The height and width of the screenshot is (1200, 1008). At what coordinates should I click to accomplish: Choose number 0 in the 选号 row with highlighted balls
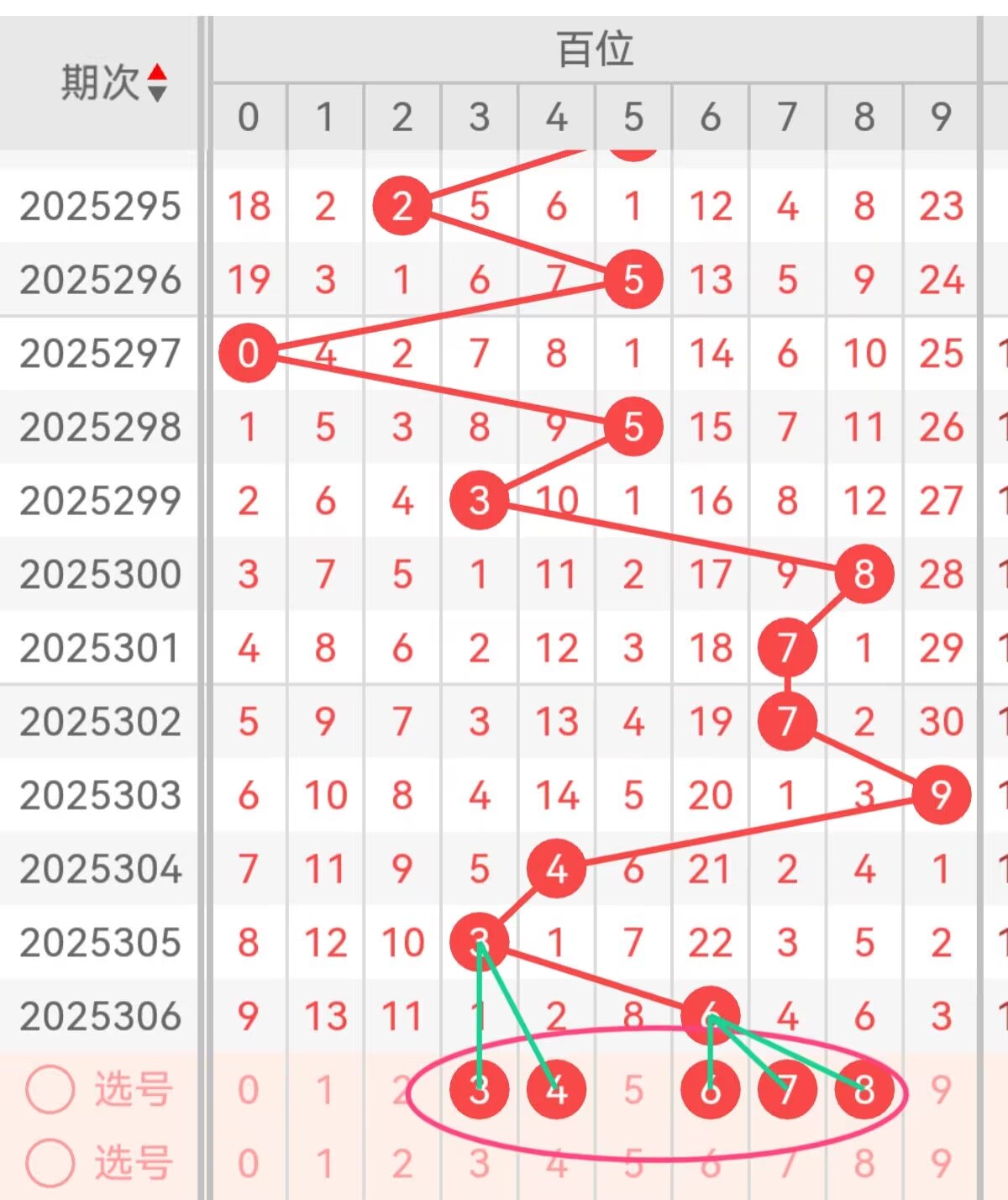[x=248, y=1090]
